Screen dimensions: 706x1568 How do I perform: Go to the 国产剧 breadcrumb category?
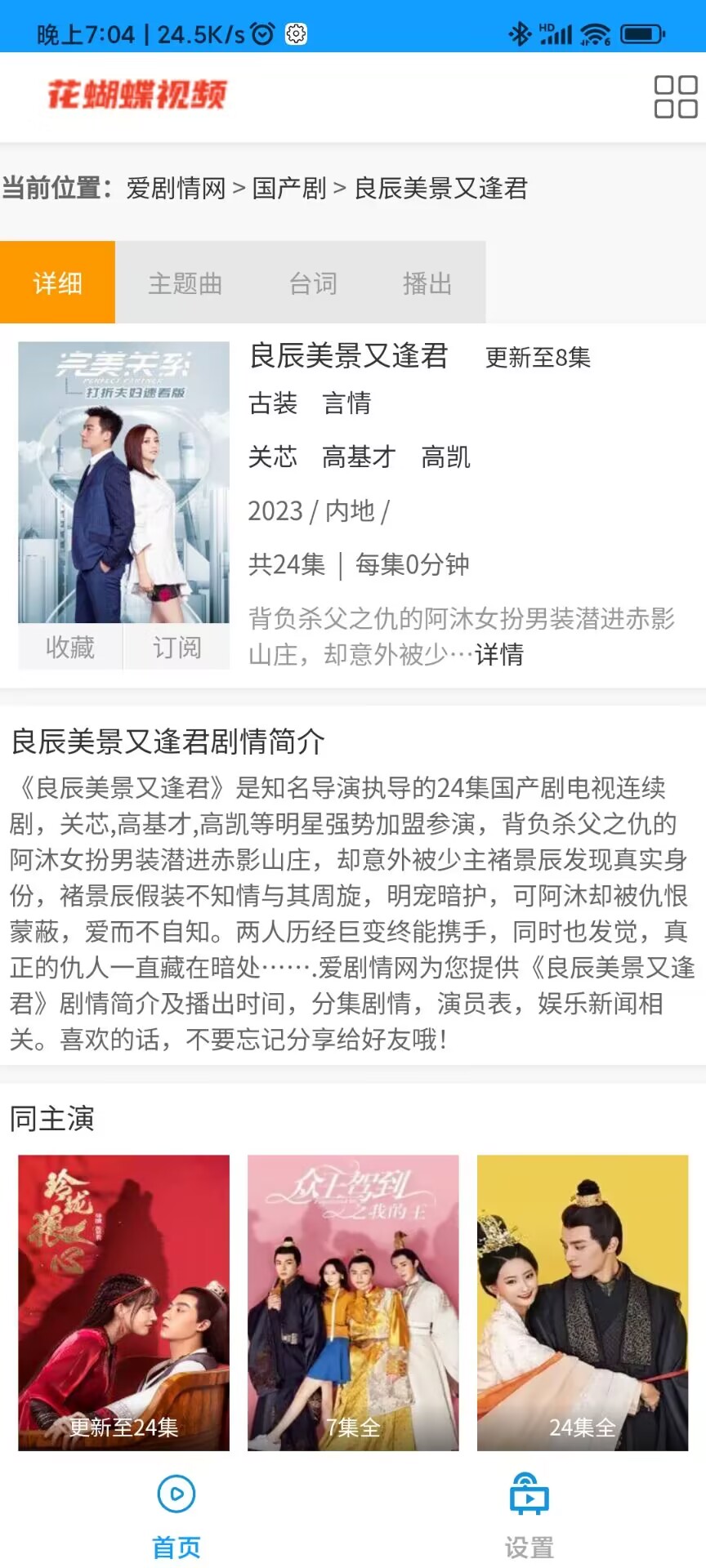[288, 189]
